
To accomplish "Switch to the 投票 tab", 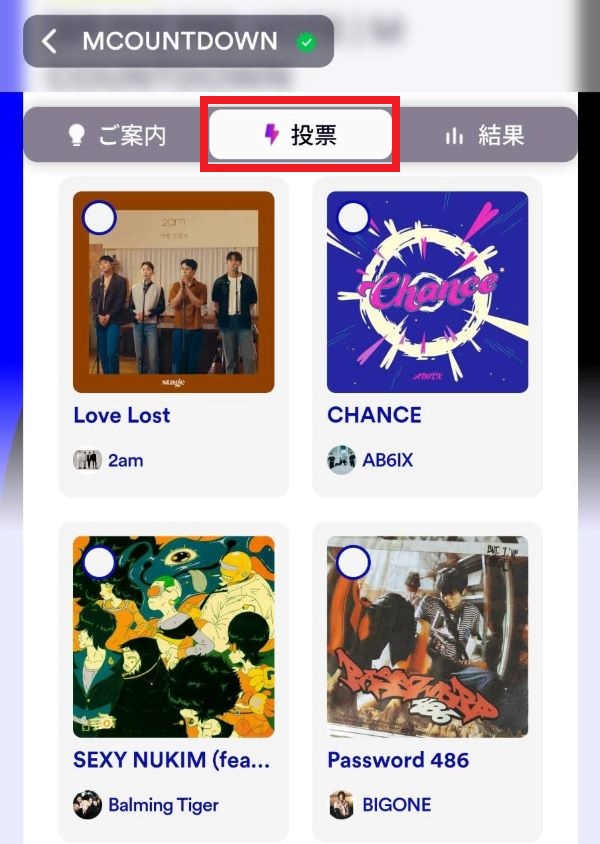I will click(300, 135).
